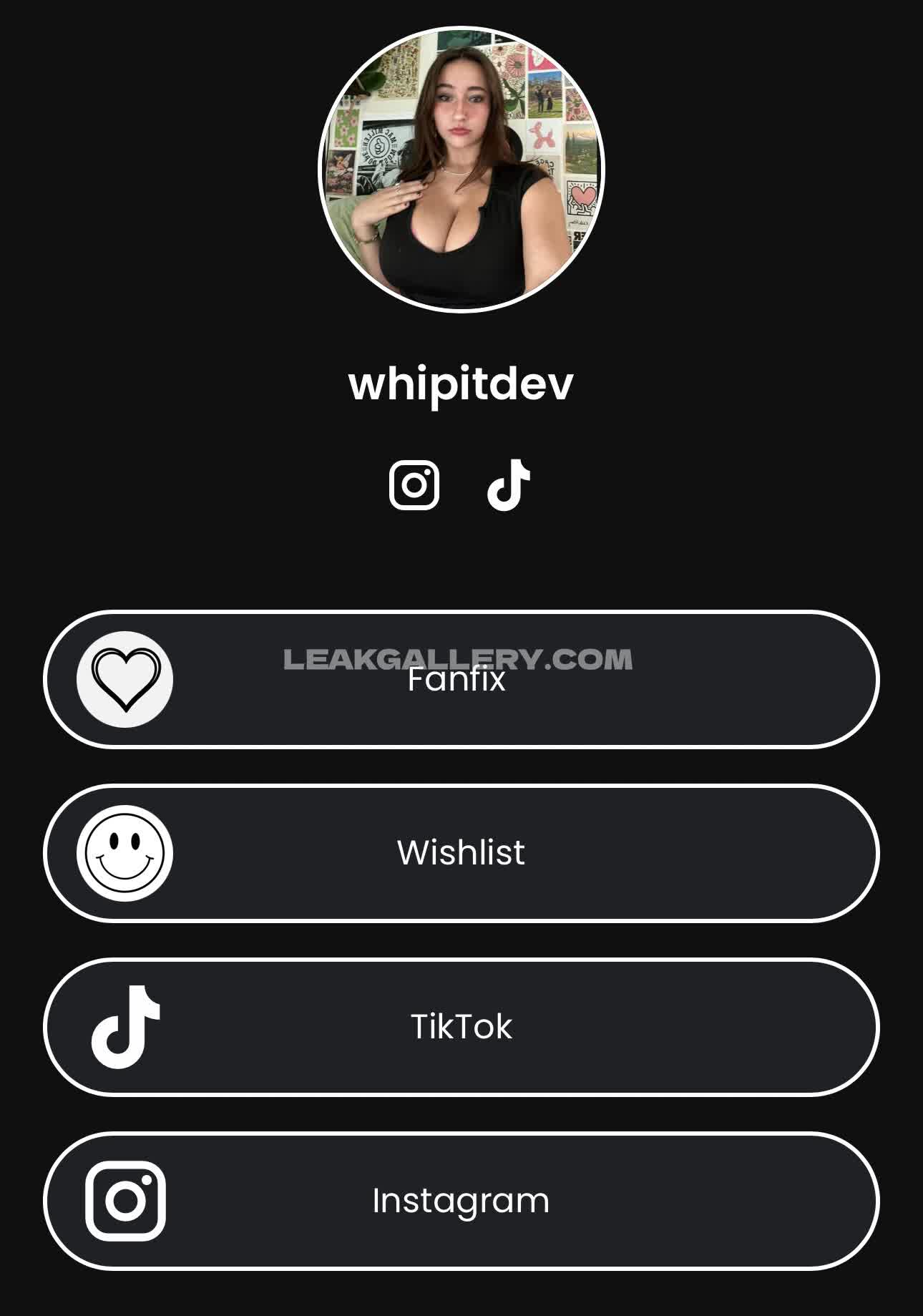
Task: Open the Wishlist link button
Action: click(x=461, y=853)
